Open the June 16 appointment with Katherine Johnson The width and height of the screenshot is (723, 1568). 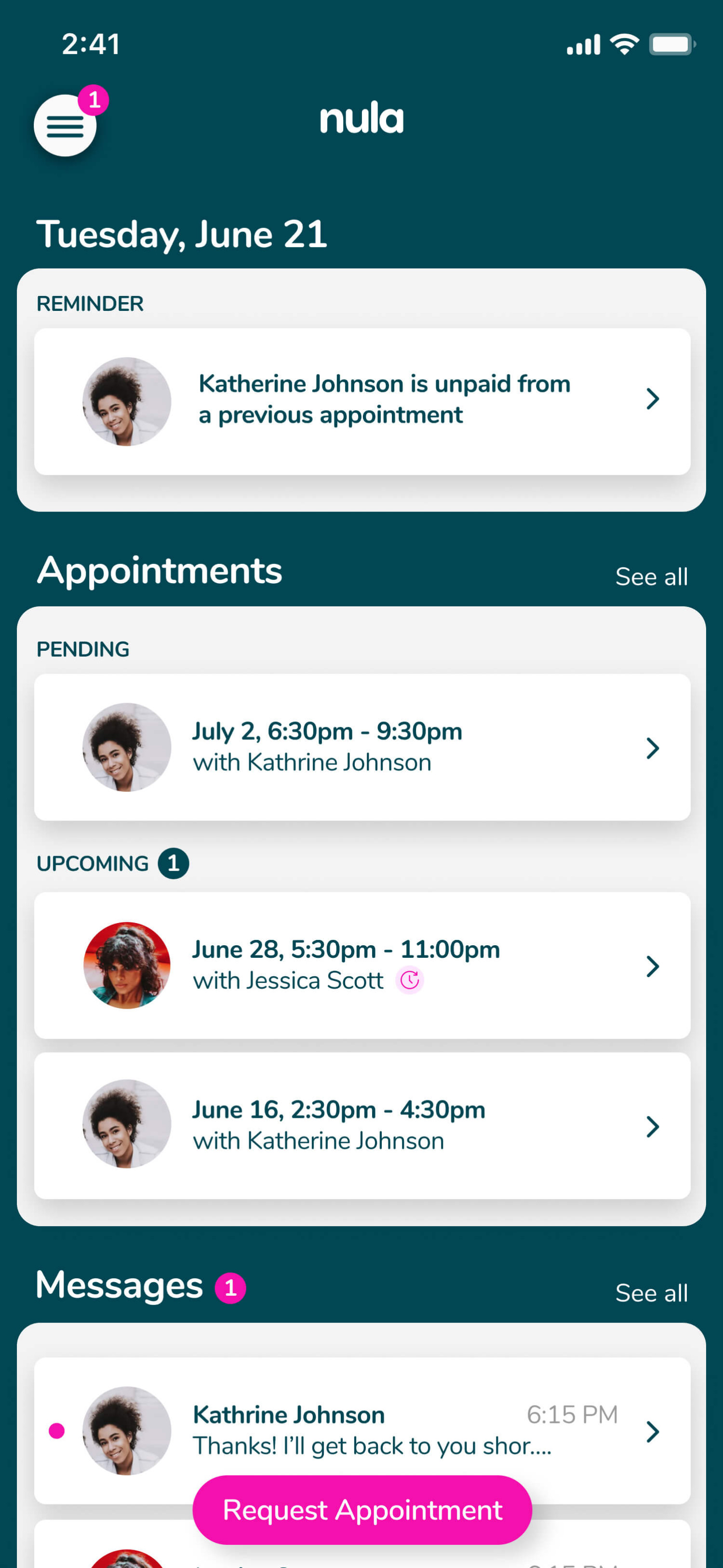point(362,1125)
